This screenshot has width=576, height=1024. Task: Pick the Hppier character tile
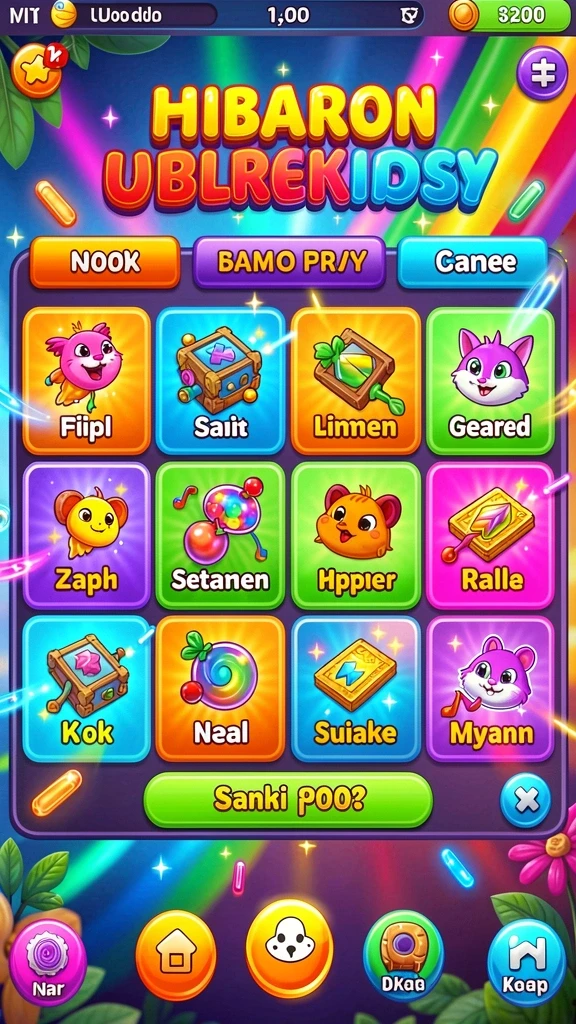[355, 536]
